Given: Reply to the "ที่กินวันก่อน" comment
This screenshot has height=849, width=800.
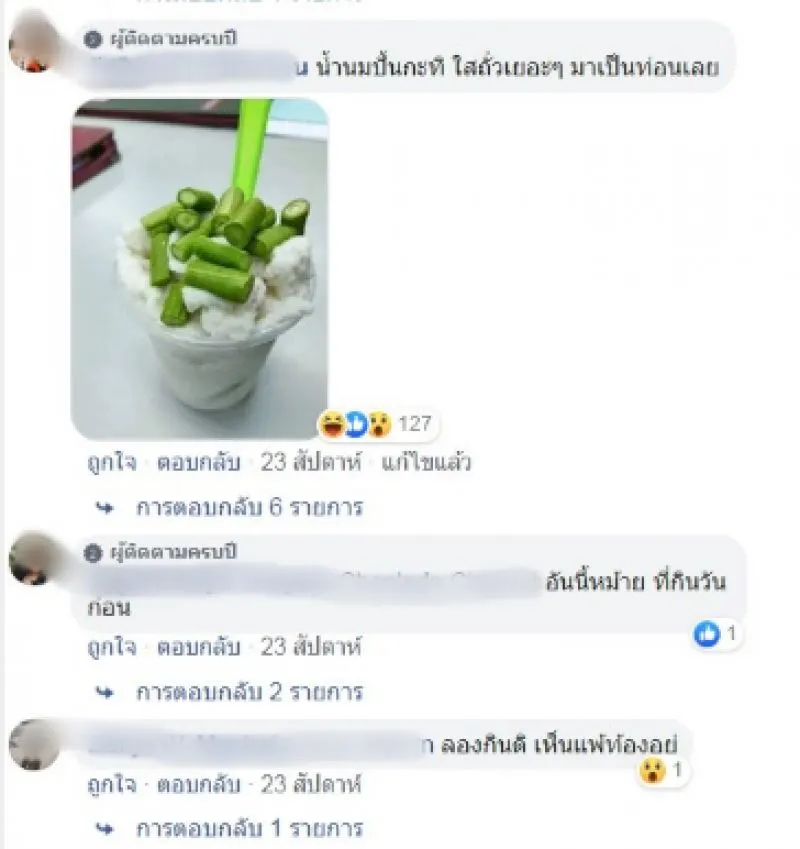Looking at the screenshot, I should (x=197, y=647).
